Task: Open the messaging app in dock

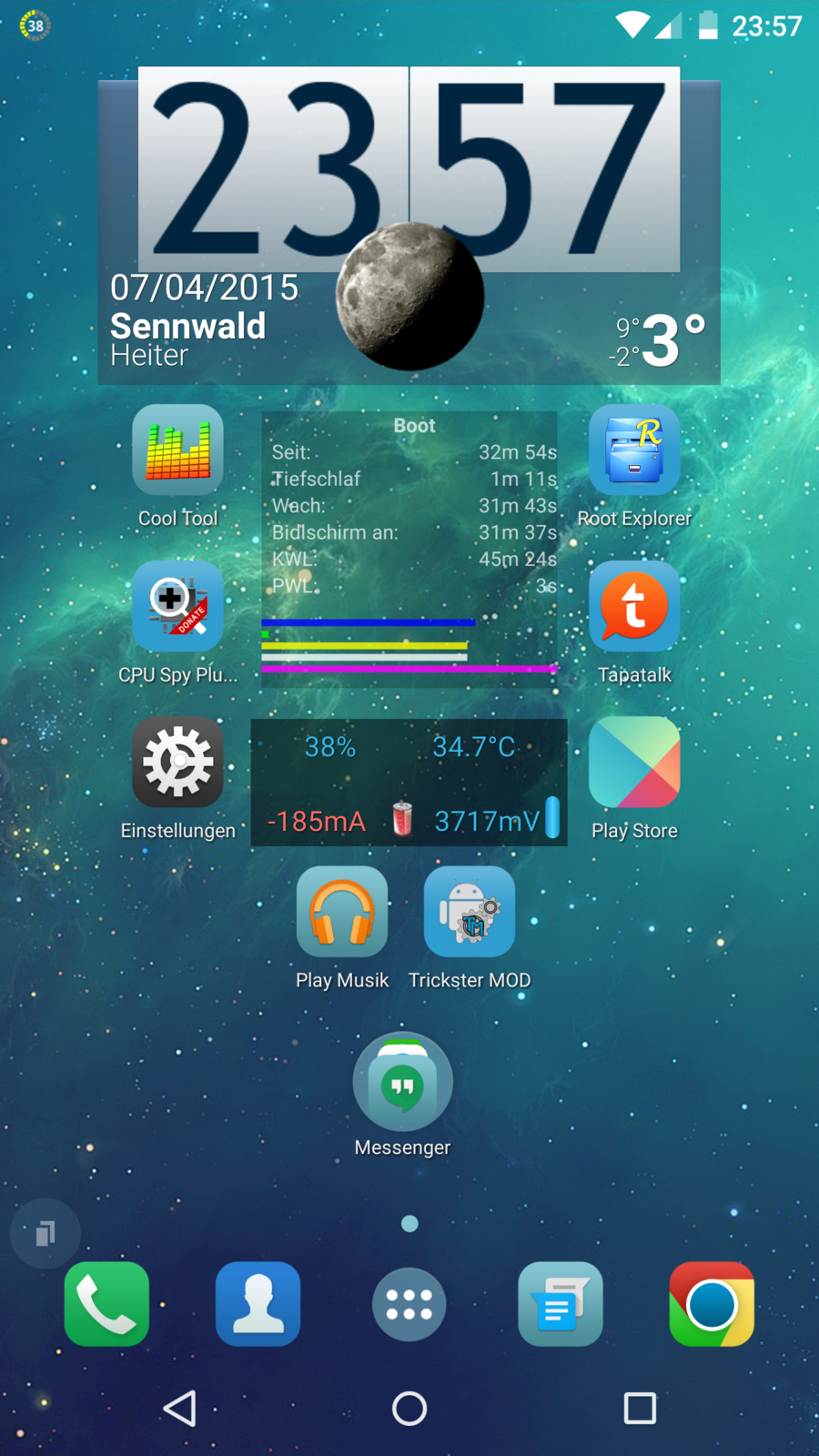Action: [x=561, y=1304]
